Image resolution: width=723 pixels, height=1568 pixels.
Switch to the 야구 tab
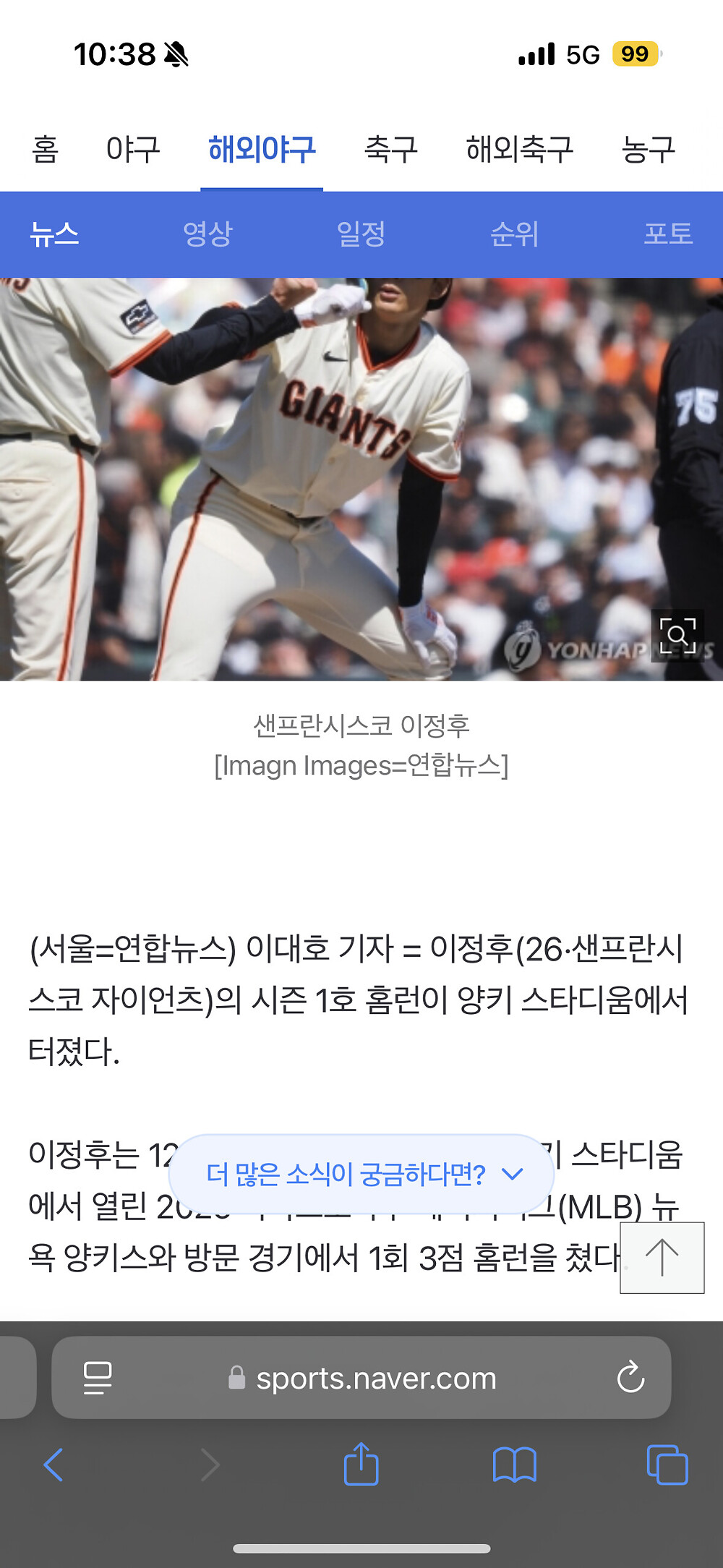[134, 148]
